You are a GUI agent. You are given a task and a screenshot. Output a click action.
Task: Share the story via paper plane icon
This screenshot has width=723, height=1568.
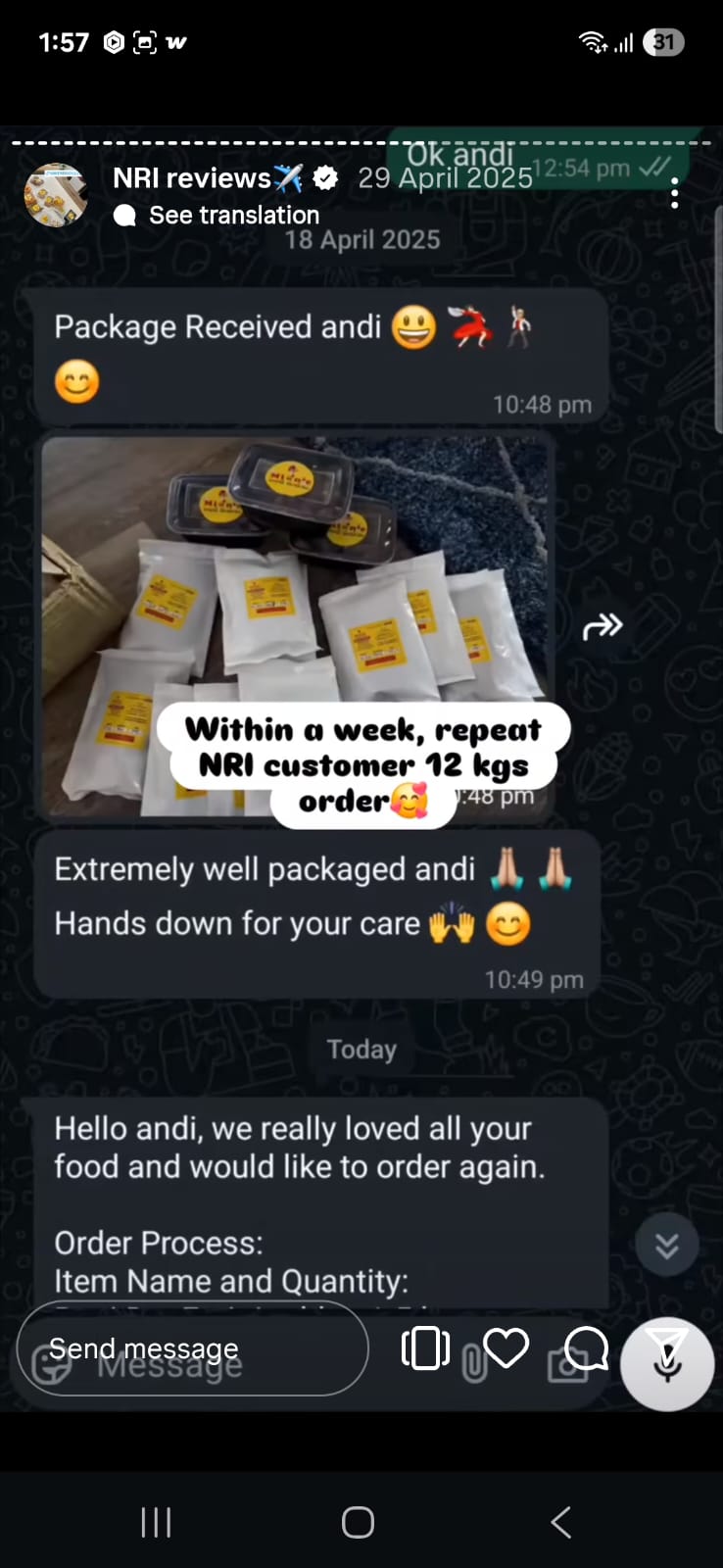(x=666, y=1348)
